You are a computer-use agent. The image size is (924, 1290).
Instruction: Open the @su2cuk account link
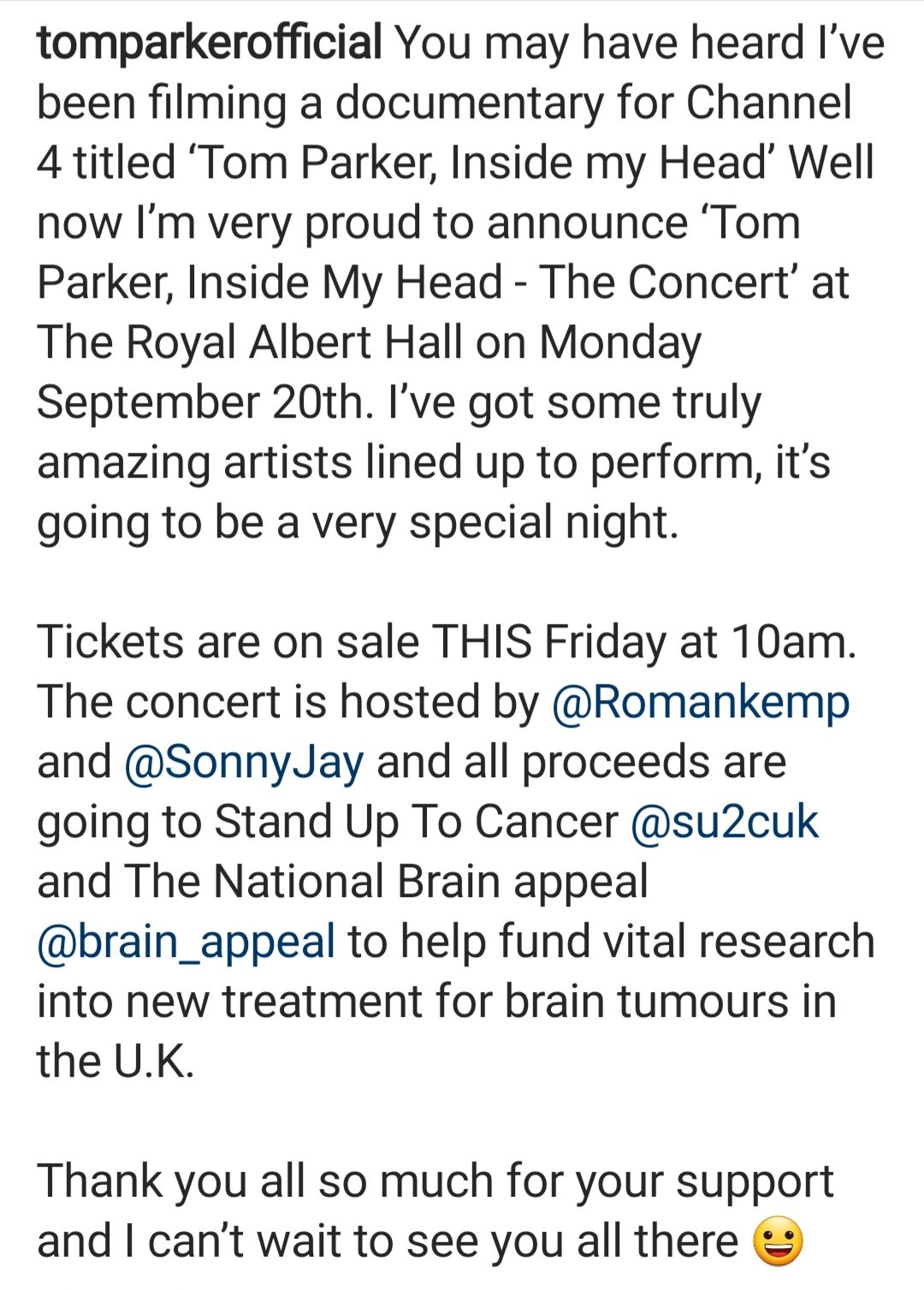(x=724, y=823)
